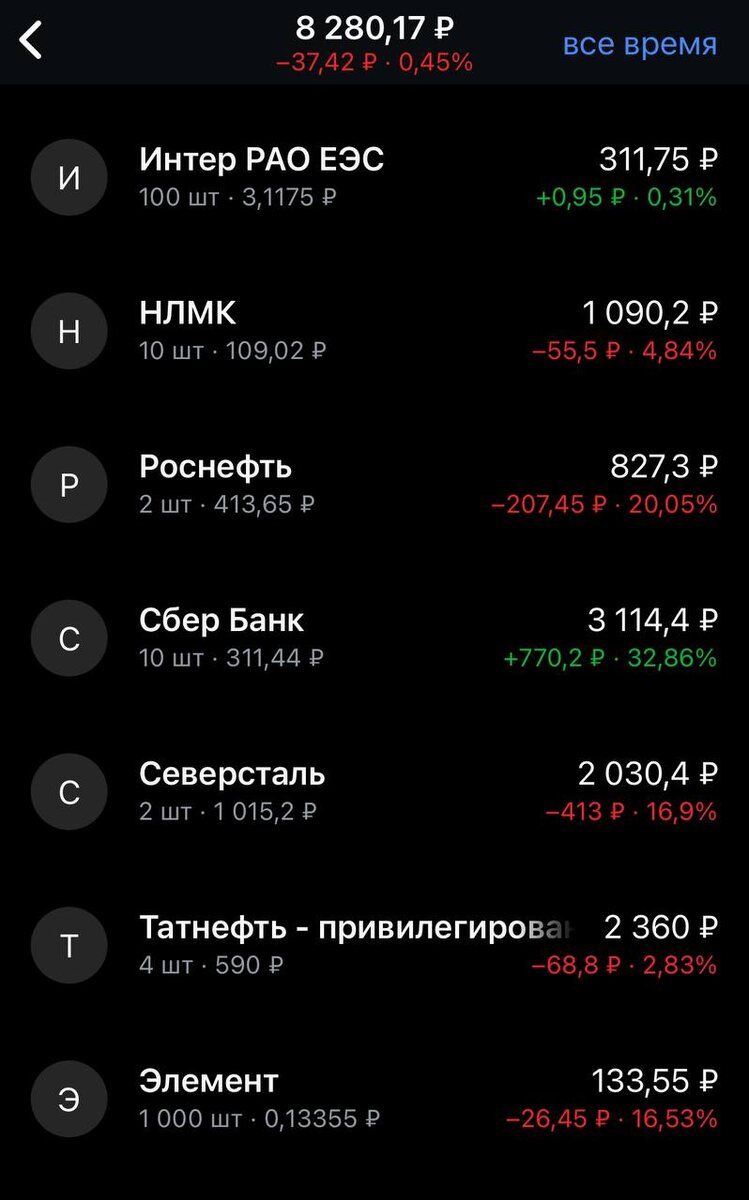This screenshot has width=749, height=1200.
Task: Show details for the Элемент position
Action: (374, 1100)
